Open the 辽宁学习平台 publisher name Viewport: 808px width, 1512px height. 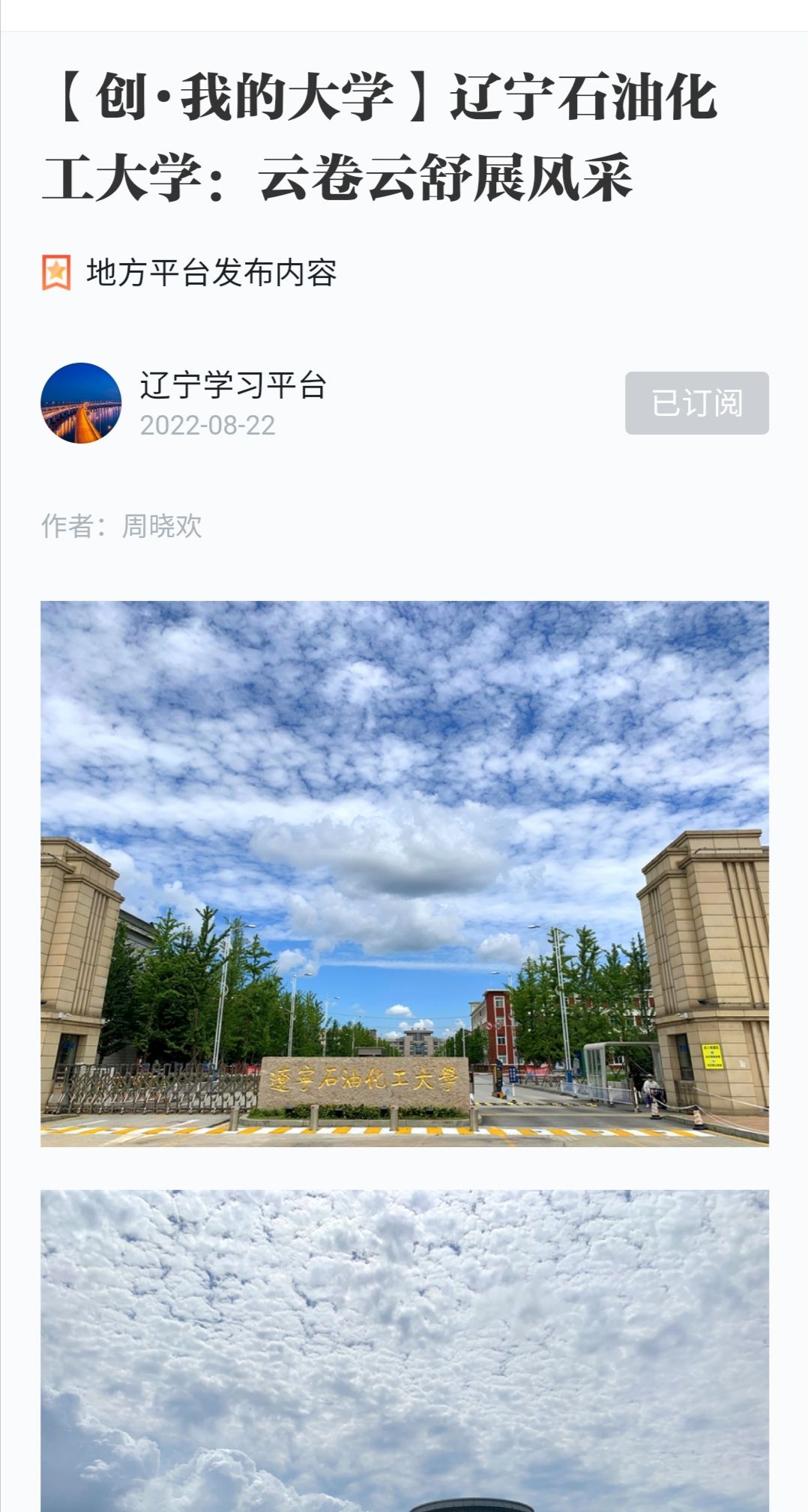tap(233, 385)
